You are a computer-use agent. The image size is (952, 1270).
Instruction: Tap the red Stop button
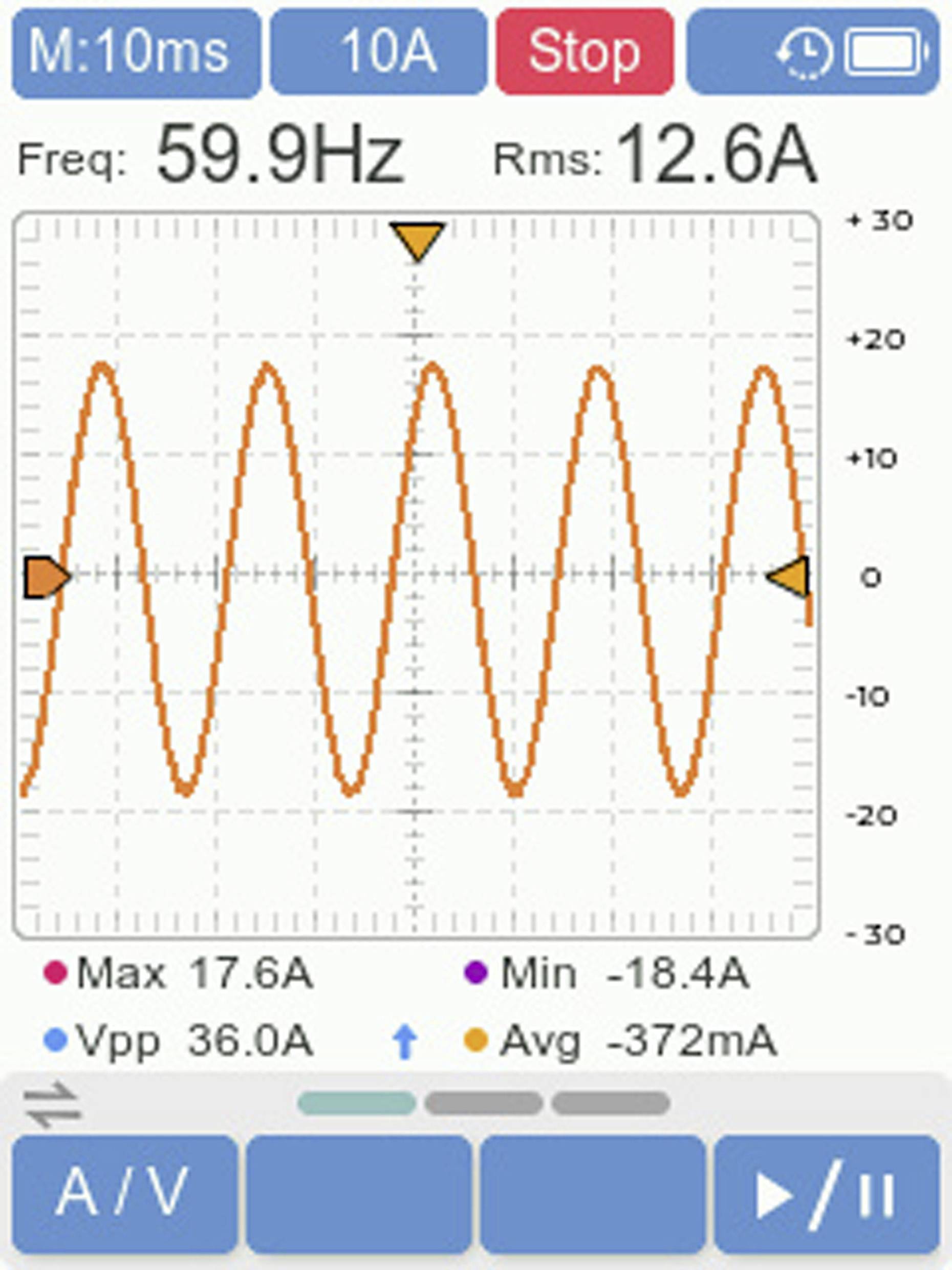click(584, 52)
